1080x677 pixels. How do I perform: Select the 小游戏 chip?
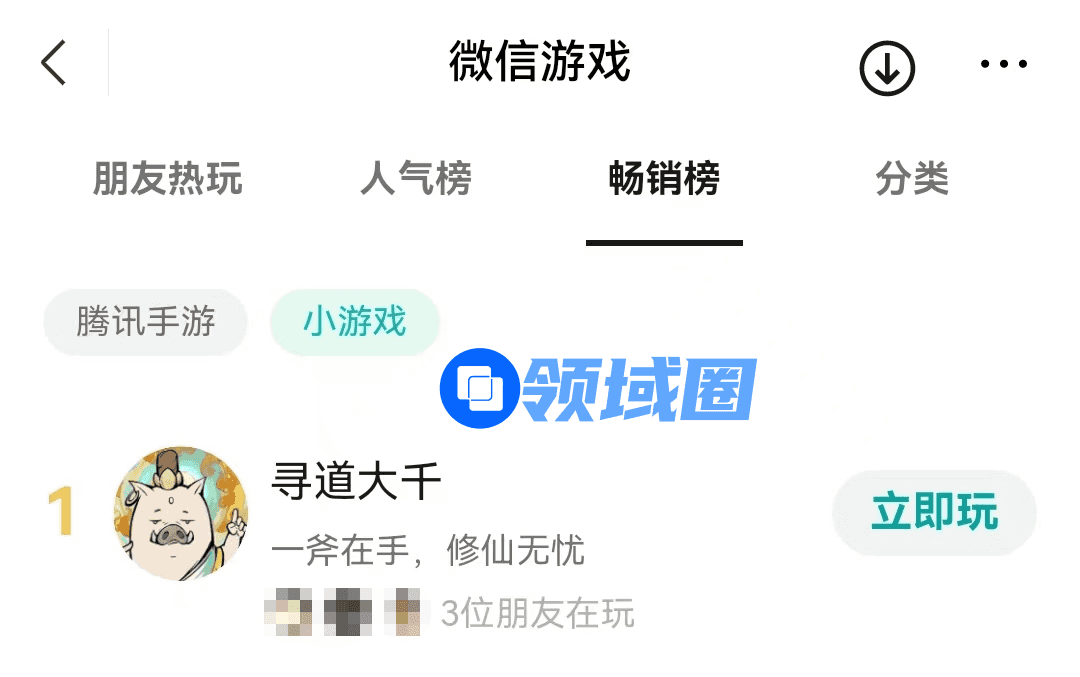[x=355, y=322]
